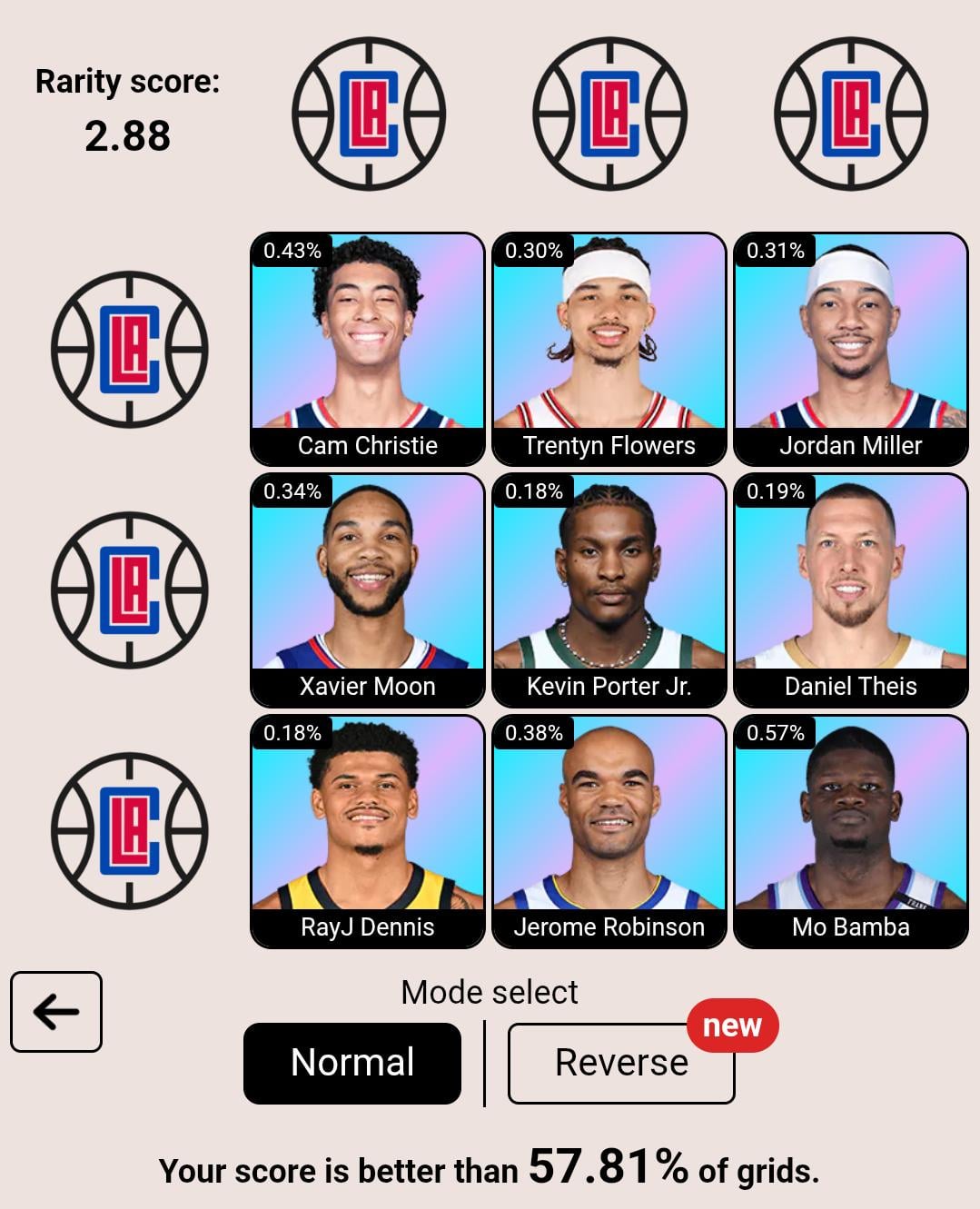Screen dimensions: 980x1209
Task: Select Normal mode
Action: click(352, 1063)
